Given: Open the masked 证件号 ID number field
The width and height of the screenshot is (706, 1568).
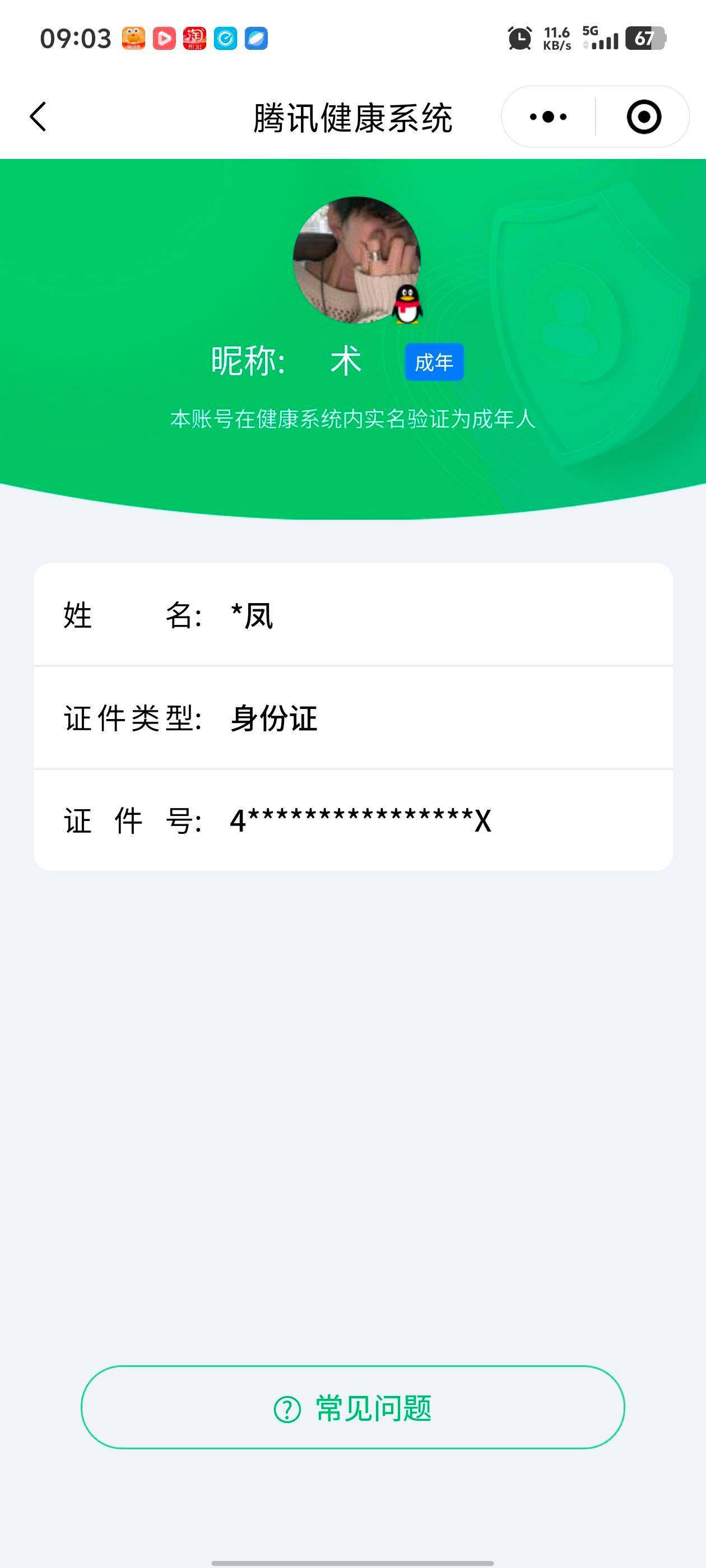Looking at the screenshot, I should tap(352, 822).
